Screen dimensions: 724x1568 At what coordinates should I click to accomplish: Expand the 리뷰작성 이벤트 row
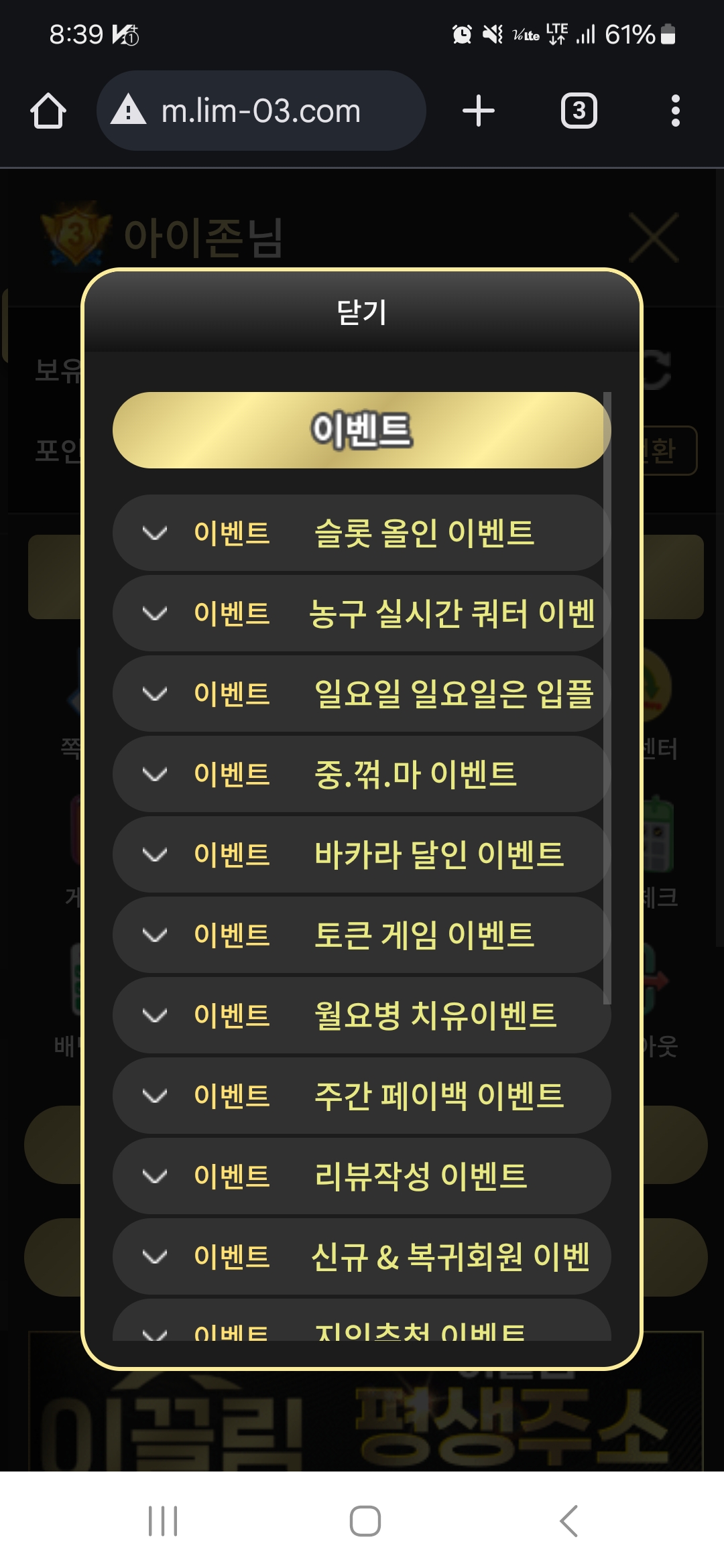(x=362, y=1177)
